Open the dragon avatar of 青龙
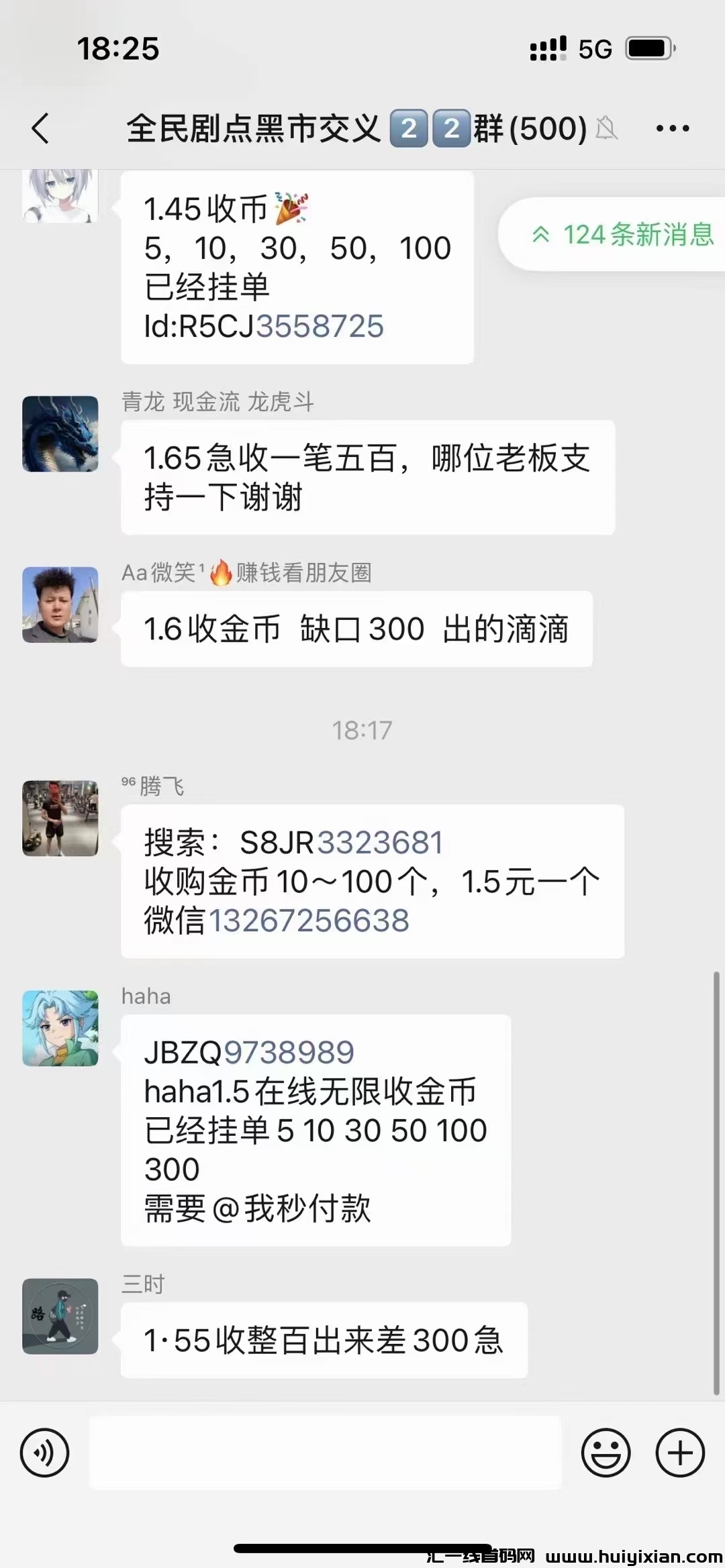This screenshot has height=1568, width=725. (x=60, y=433)
